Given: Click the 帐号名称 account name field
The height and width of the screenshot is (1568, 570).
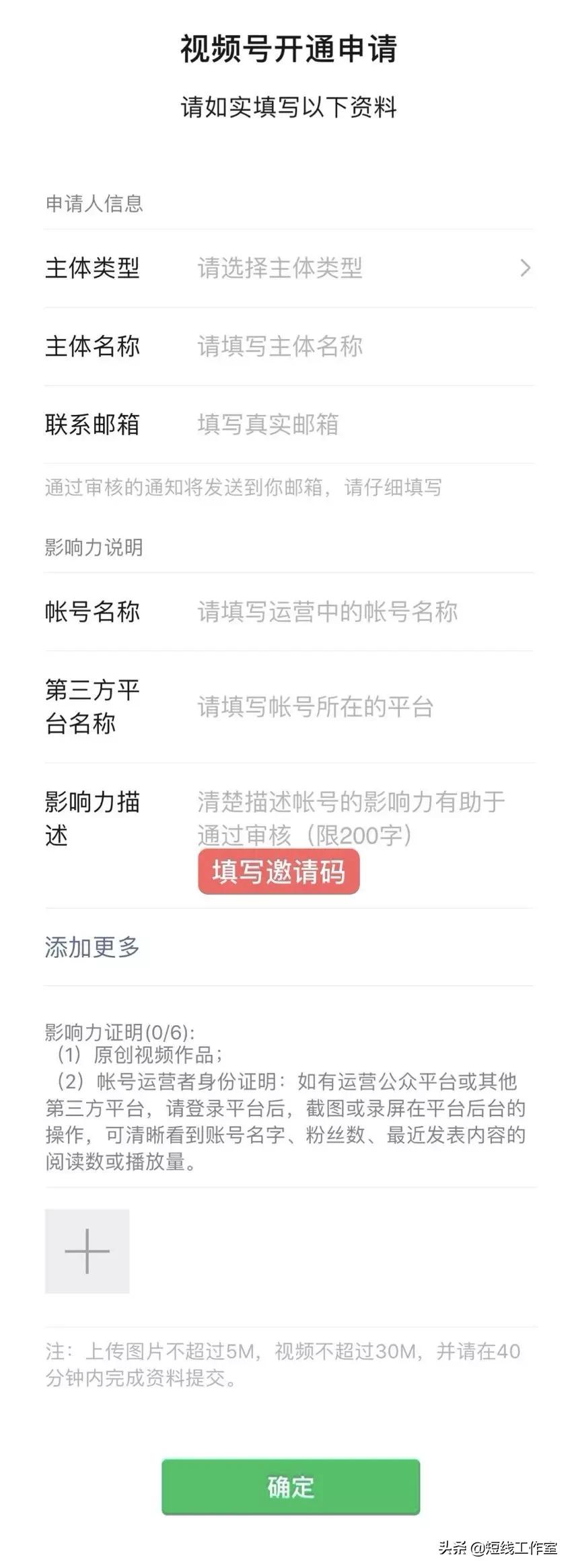Looking at the screenshot, I should [x=326, y=612].
